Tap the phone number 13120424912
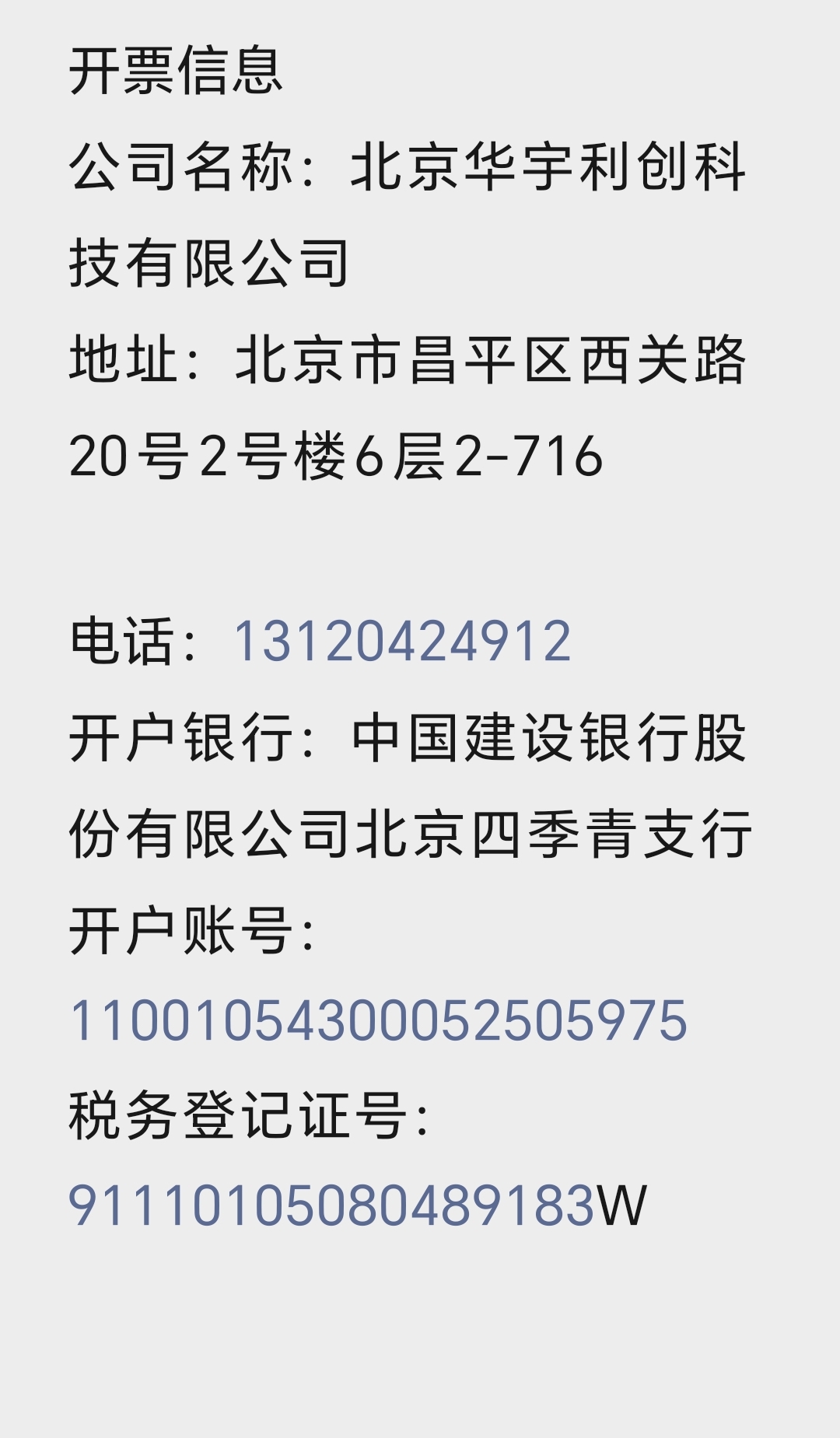This screenshot has width=840, height=1438. click(402, 642)
